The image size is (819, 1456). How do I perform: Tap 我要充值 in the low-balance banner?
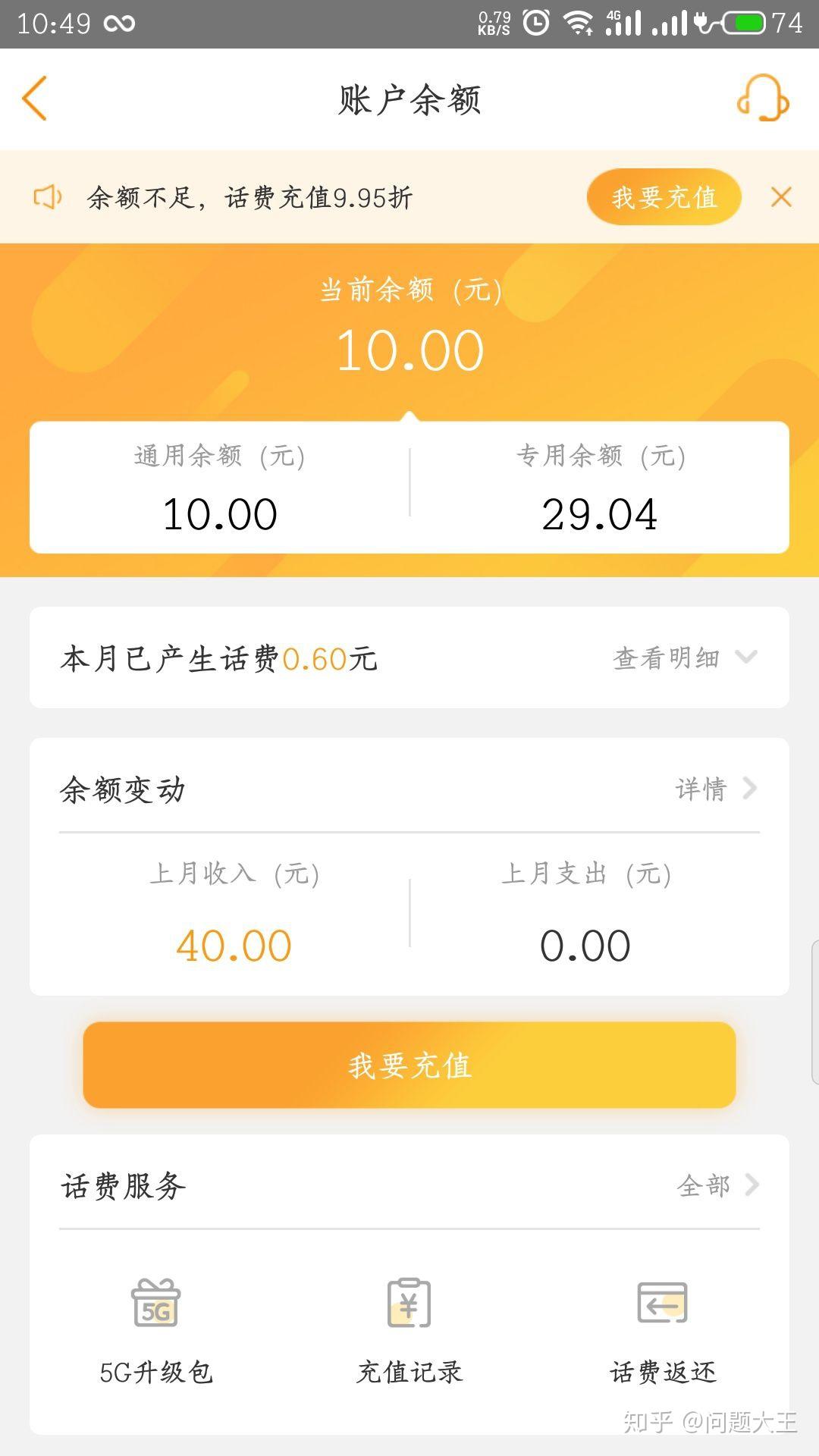664,197
